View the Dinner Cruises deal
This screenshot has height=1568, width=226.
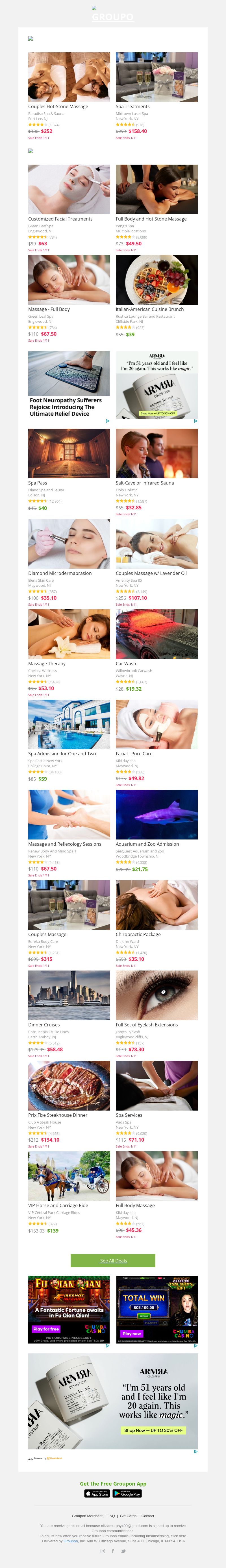[x=69, y=995]
